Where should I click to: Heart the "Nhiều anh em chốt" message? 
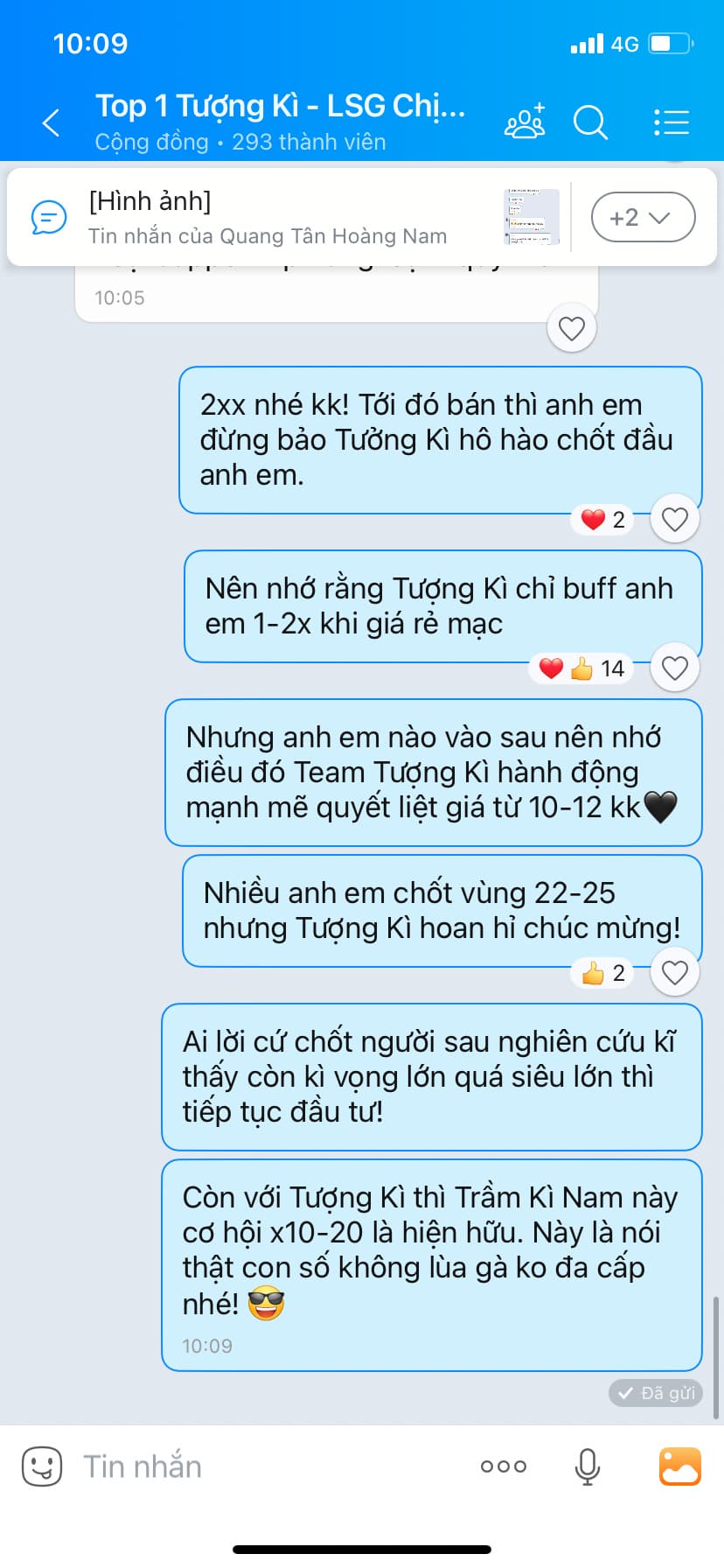674,973
